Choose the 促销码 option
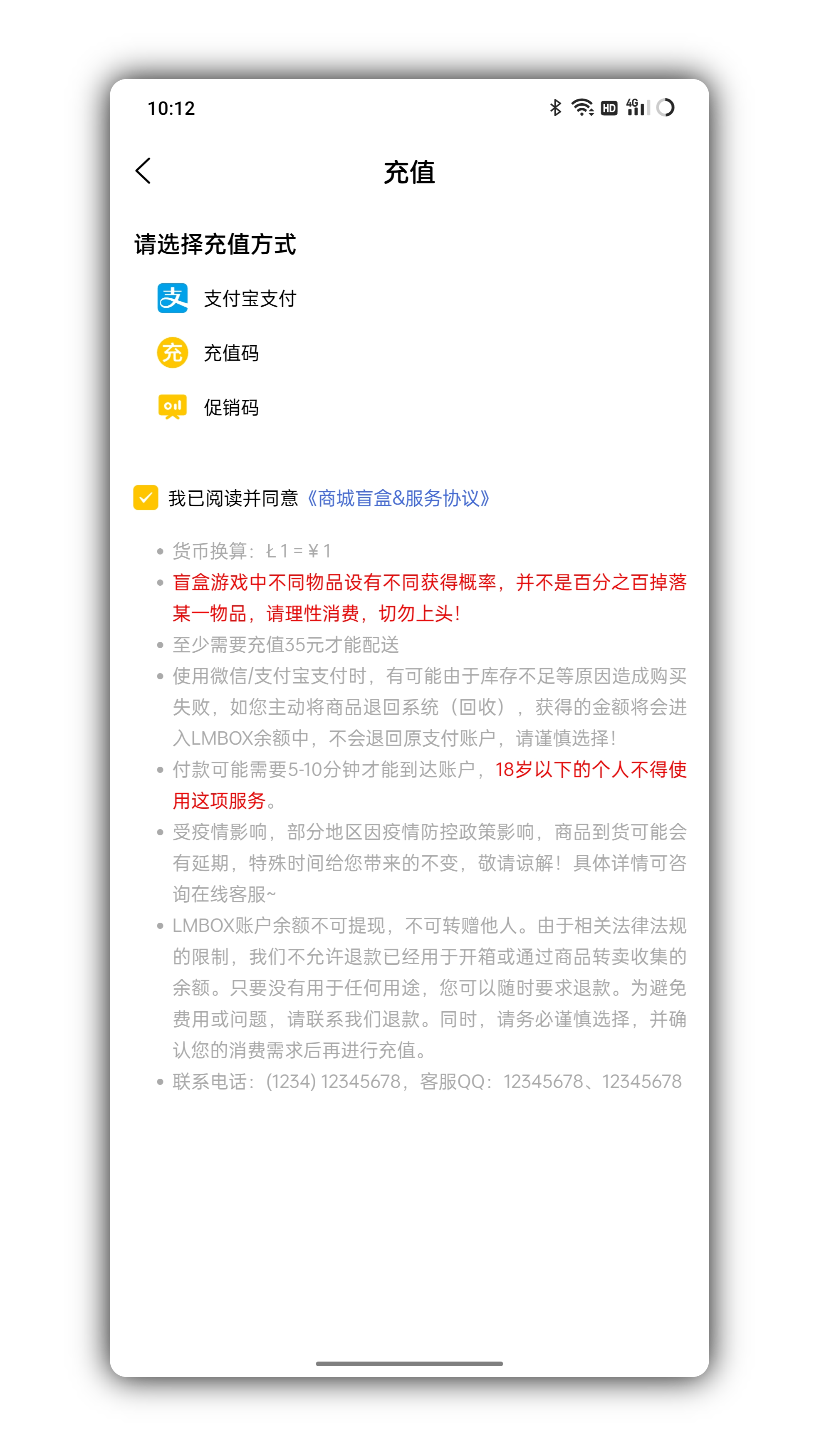This screenshot has width=819, height=1456. pos(230,408)
